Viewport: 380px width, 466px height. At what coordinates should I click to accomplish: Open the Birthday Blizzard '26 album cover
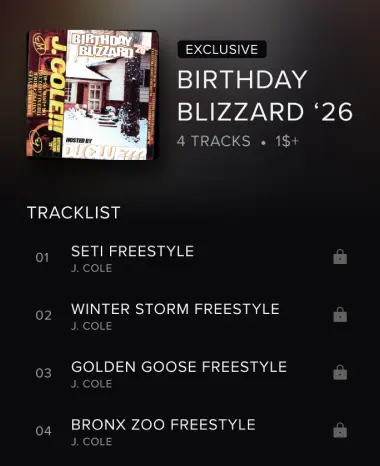tap(92, 95)
